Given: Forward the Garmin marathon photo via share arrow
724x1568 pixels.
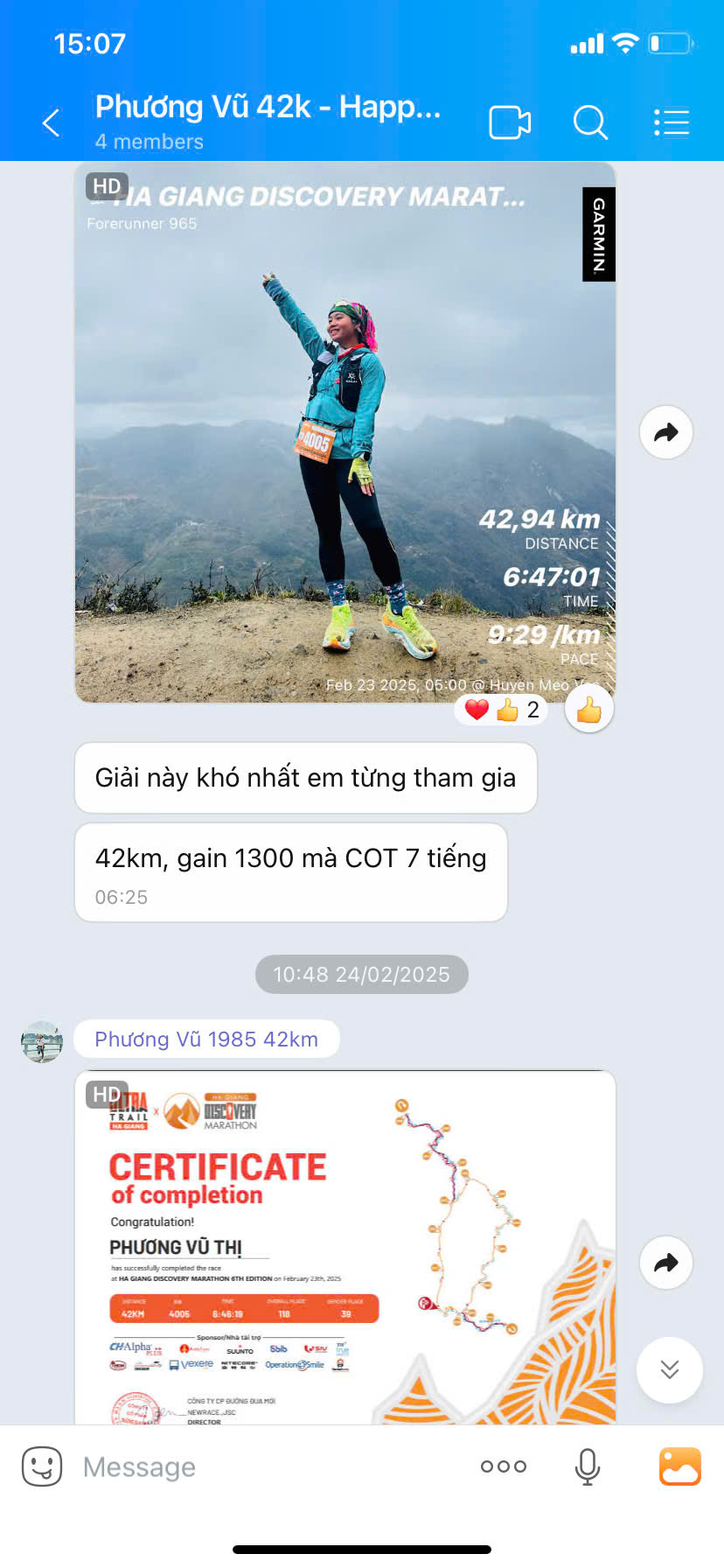Looking at the screenshot, I should point(665,432).
